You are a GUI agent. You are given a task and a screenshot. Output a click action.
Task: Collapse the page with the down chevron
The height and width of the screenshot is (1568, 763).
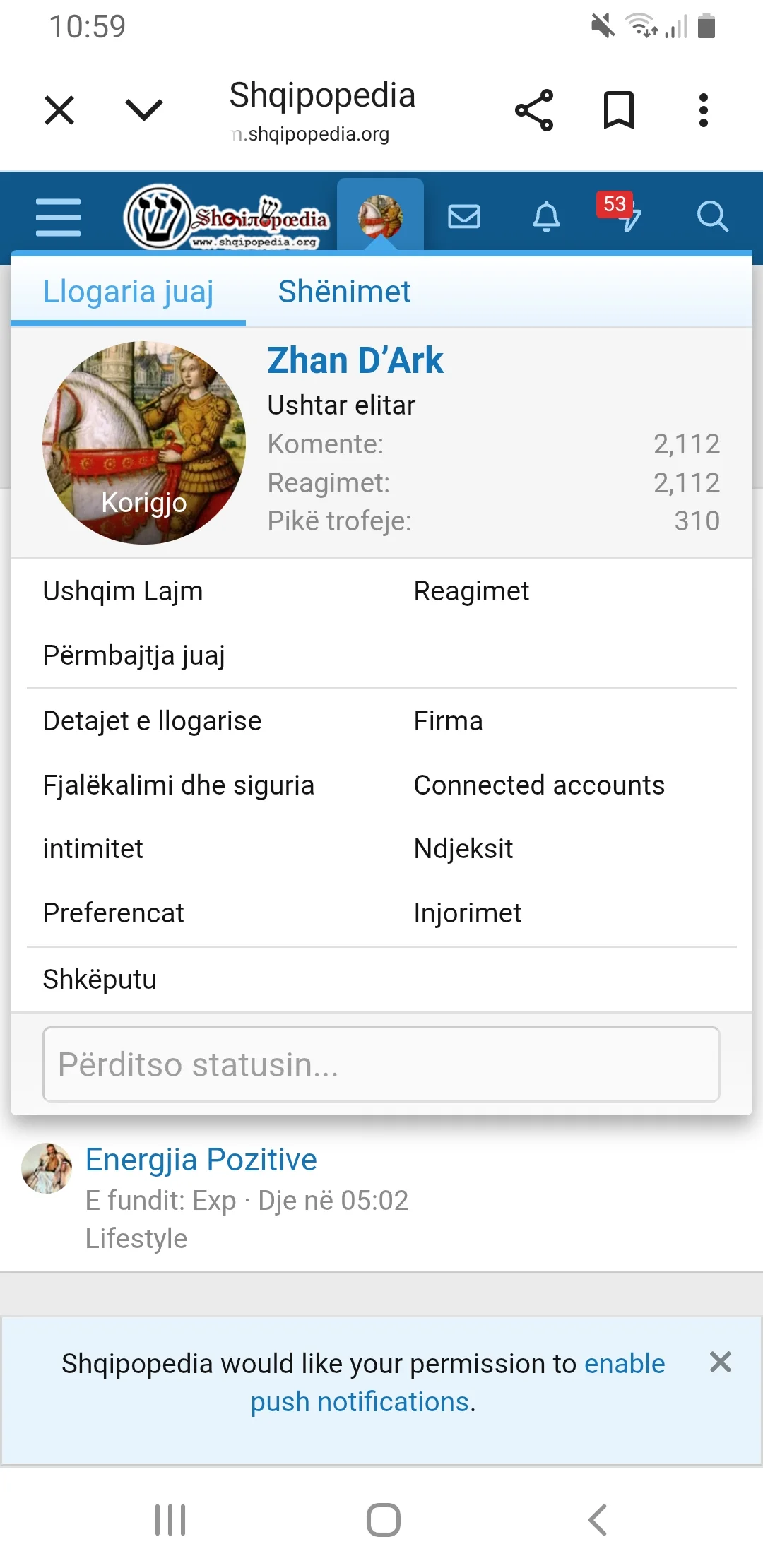tap(143, 109)
